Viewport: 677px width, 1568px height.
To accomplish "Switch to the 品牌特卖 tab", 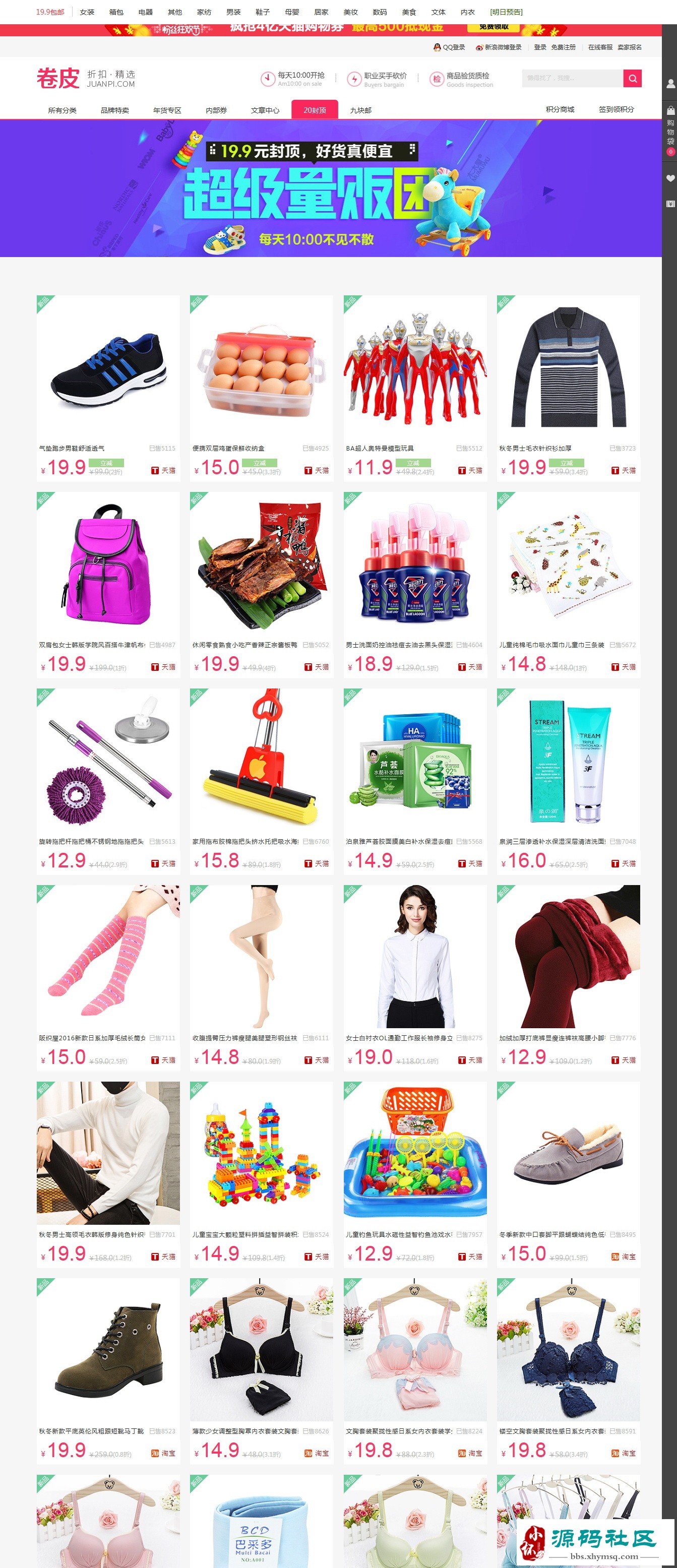I will (x=114, y=109).
